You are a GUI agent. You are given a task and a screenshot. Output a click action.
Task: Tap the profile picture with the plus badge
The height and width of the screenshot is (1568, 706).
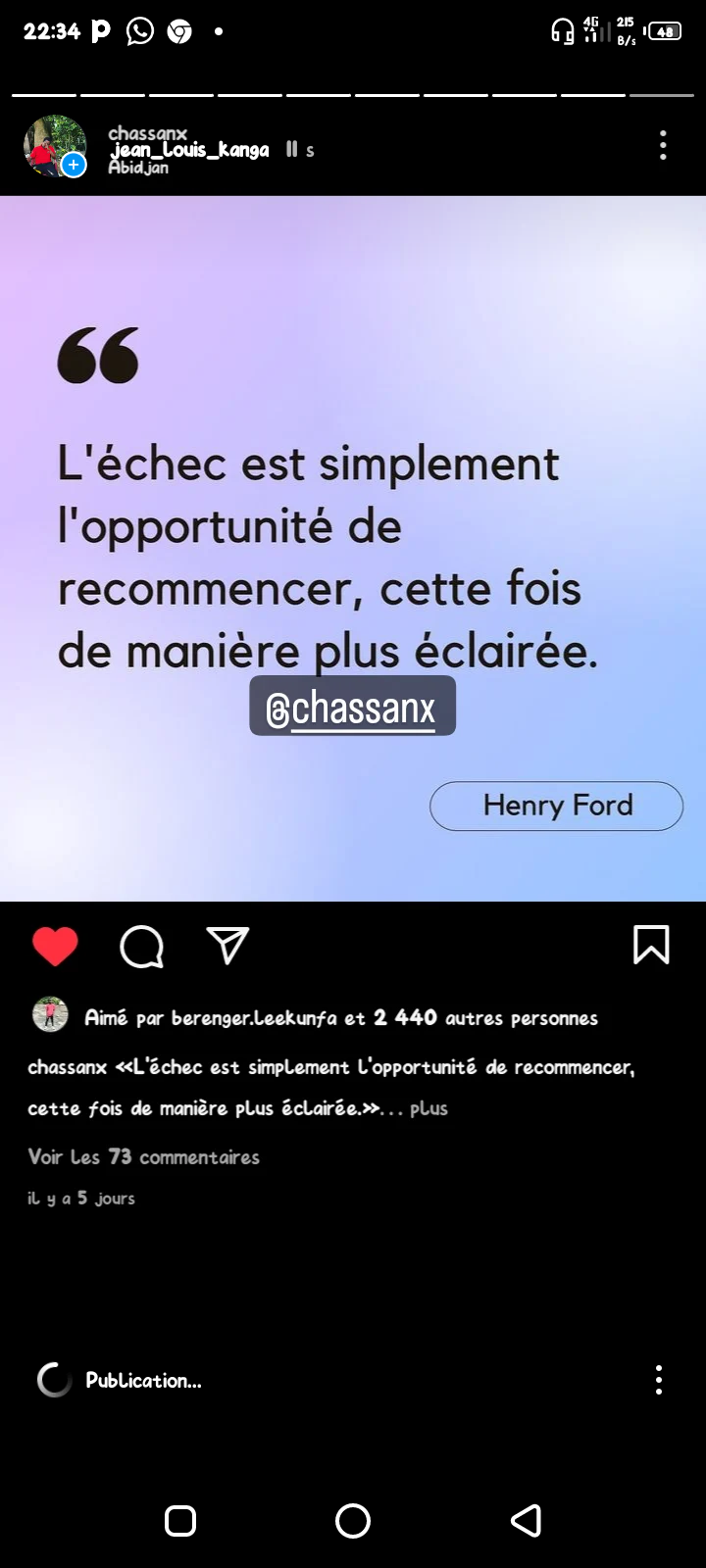click(55, 146)
